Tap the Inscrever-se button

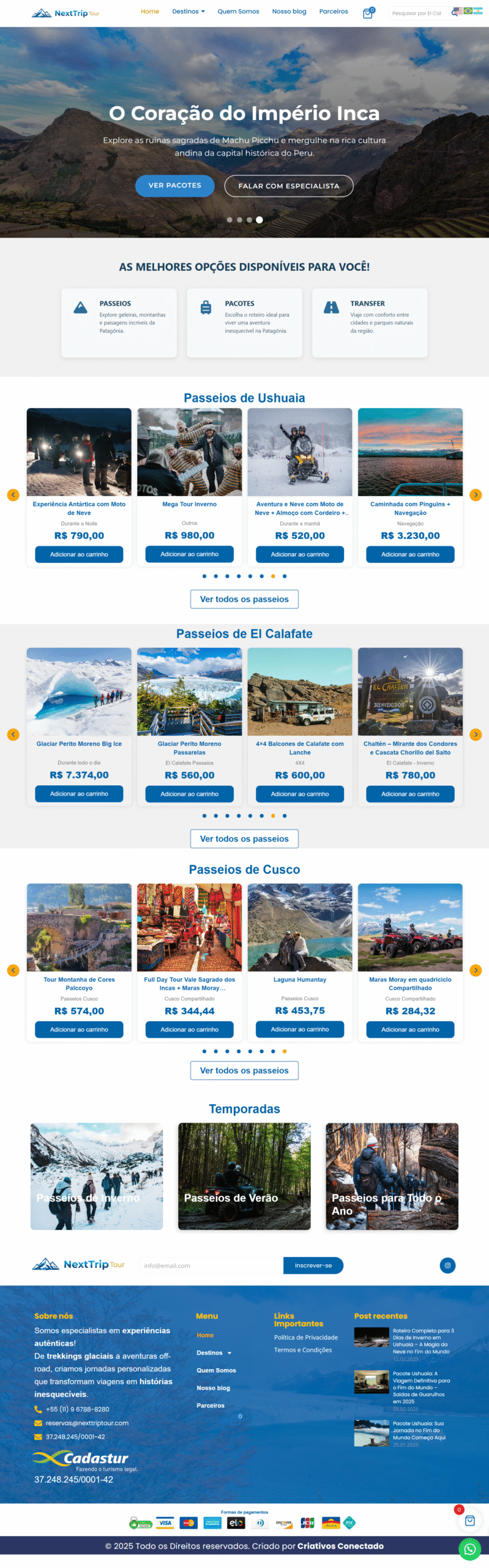(313, 1265)
